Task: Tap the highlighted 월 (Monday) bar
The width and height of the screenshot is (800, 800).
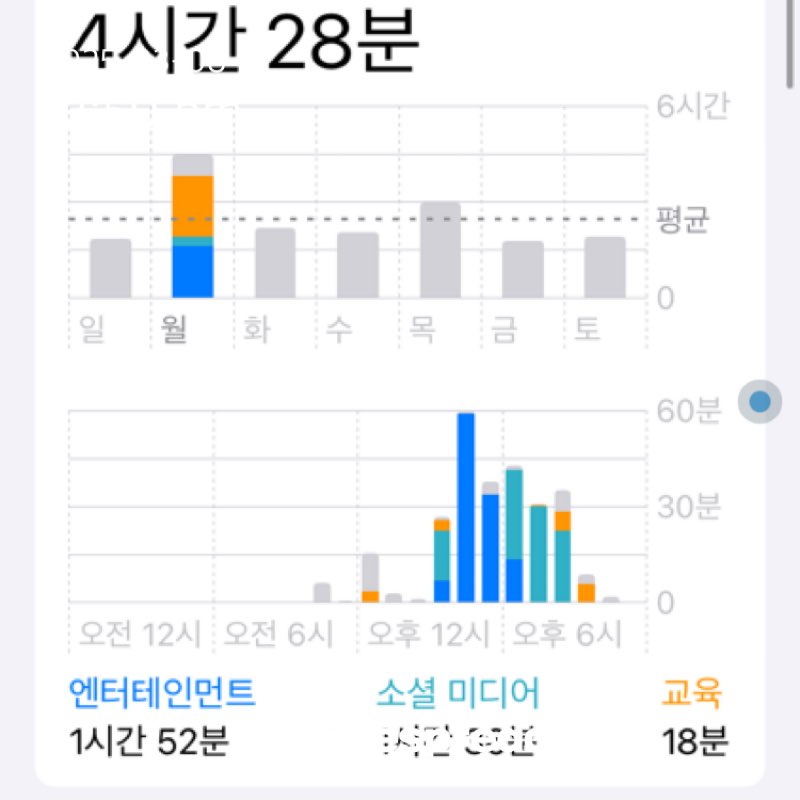Action: click(x=193, y=227)
